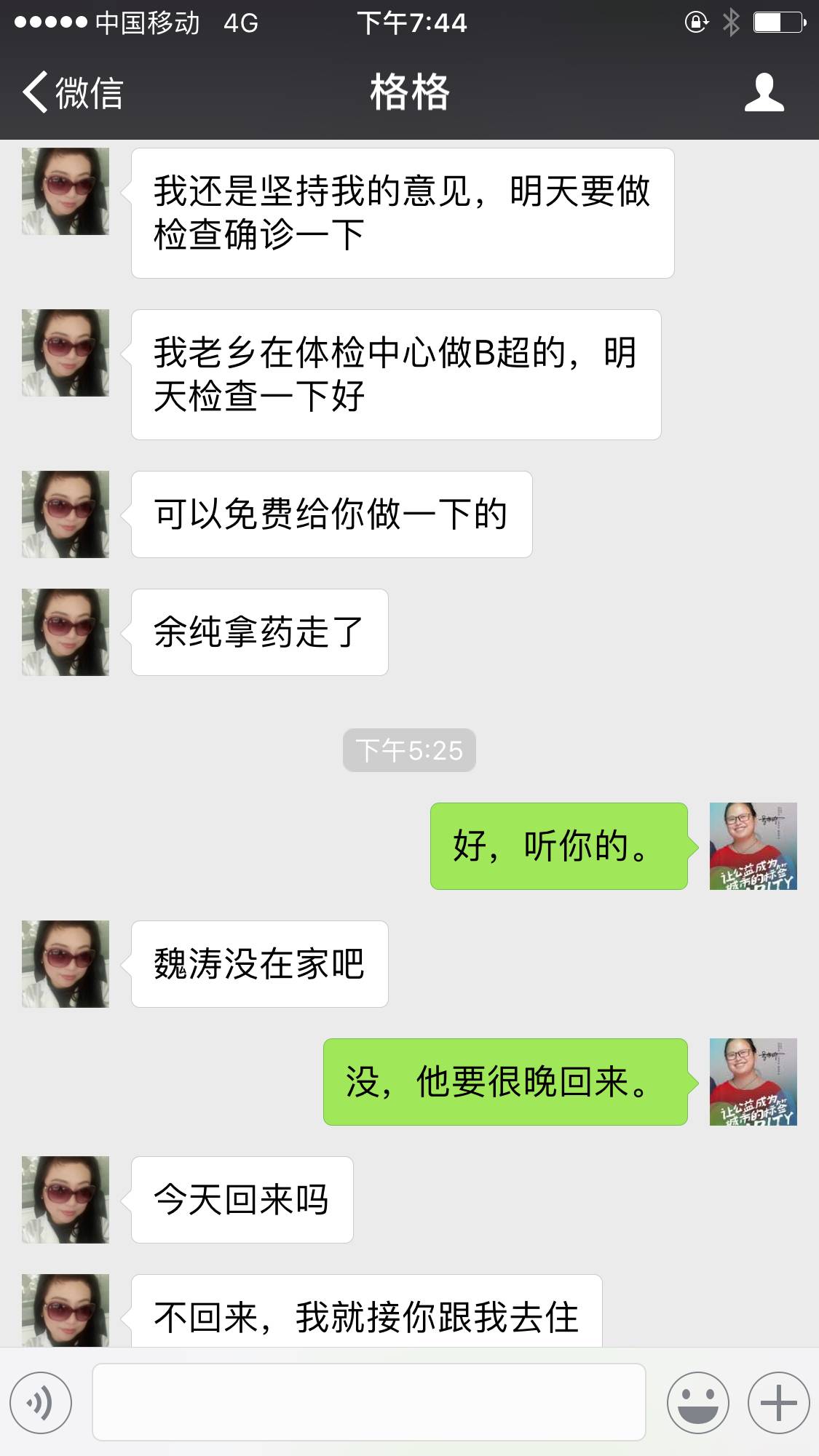Open the plus attachments menu

pos(778,1402)
